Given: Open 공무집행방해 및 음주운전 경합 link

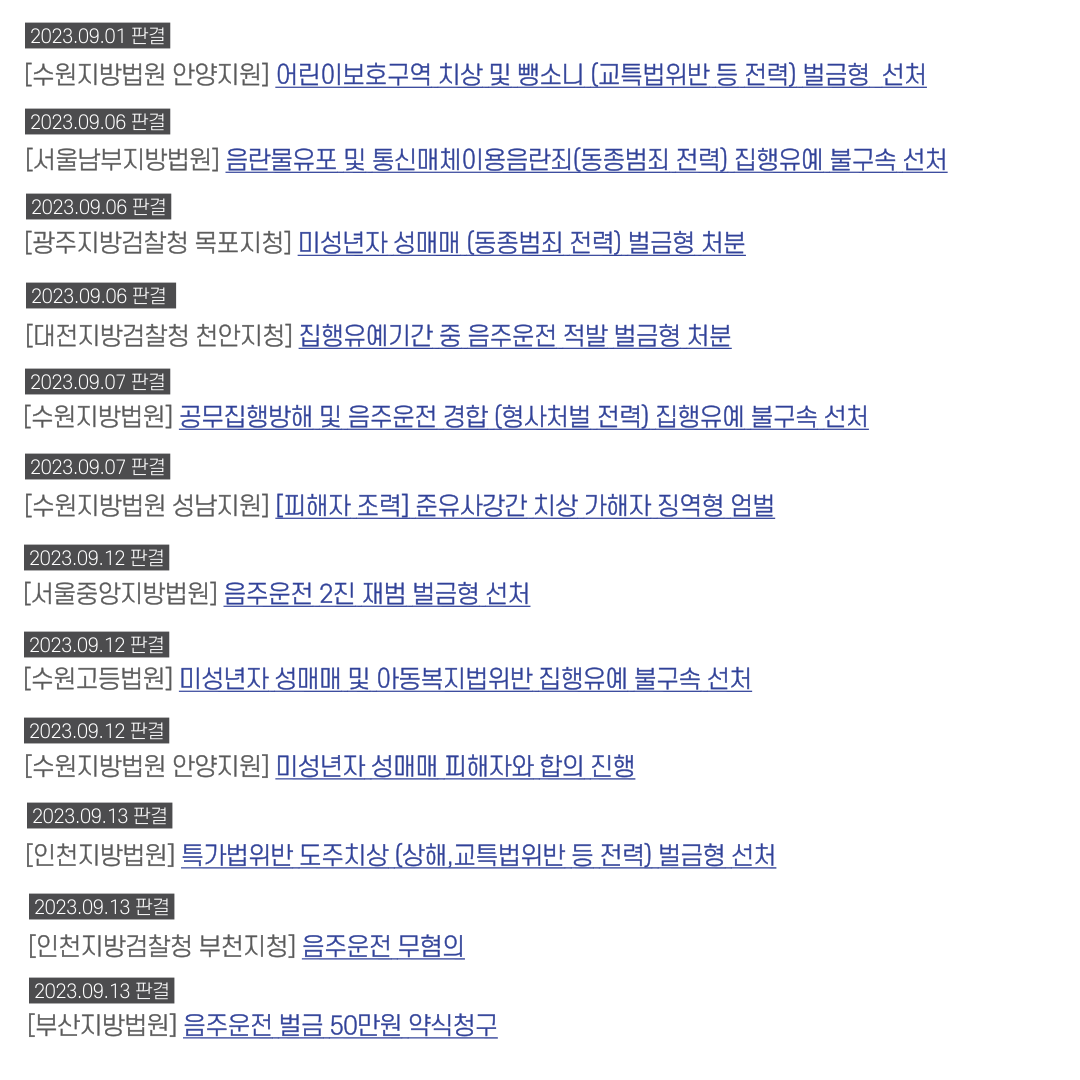Looking at the screenshot, I should [523, 417].
